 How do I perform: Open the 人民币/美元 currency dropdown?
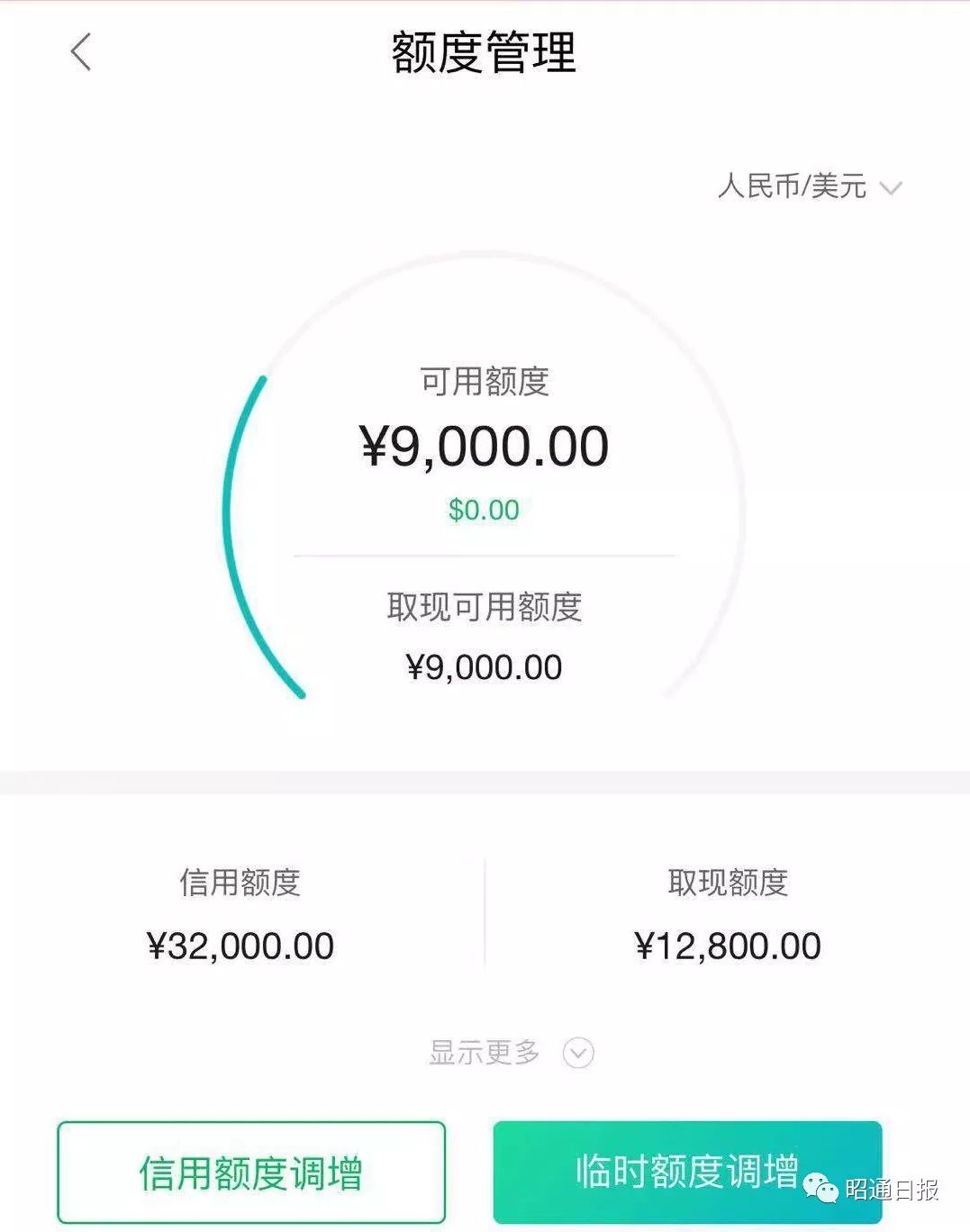(x=809, y=187)
